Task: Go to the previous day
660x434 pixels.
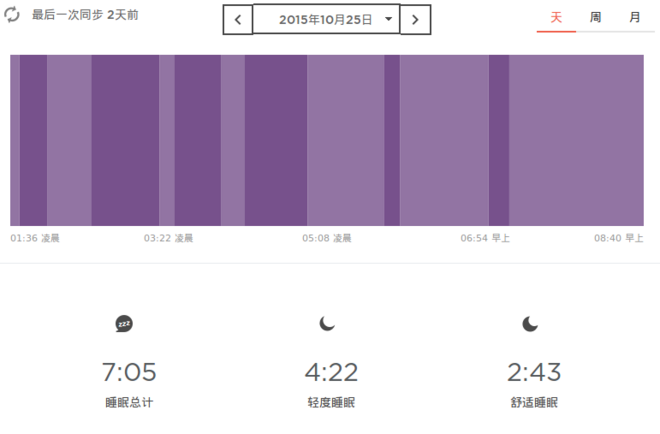Action: click(x=237, y=19)
